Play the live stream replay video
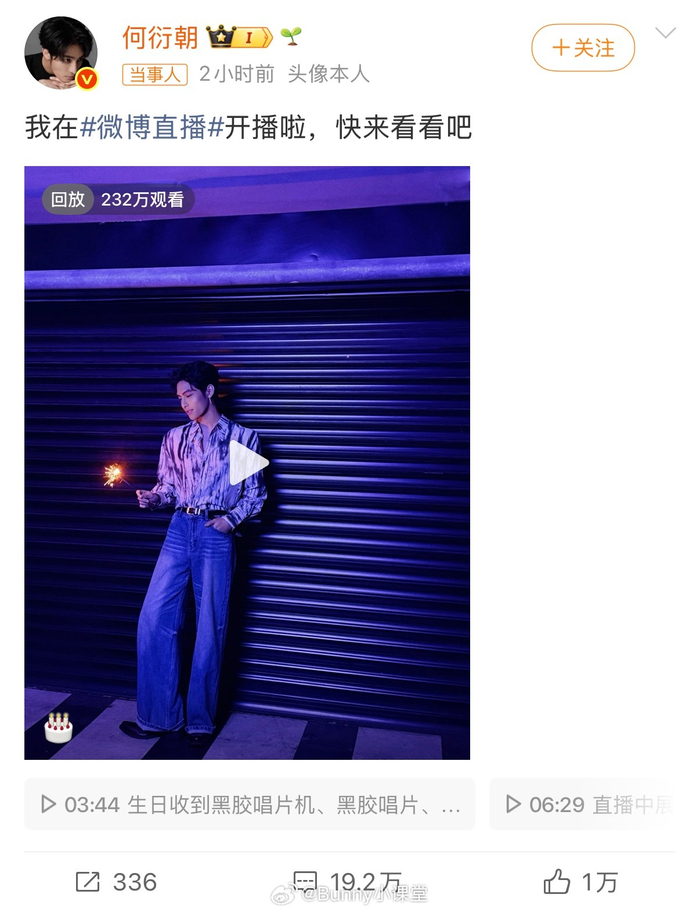The height and width of the screenshot is (912, 700). [248, 463]
